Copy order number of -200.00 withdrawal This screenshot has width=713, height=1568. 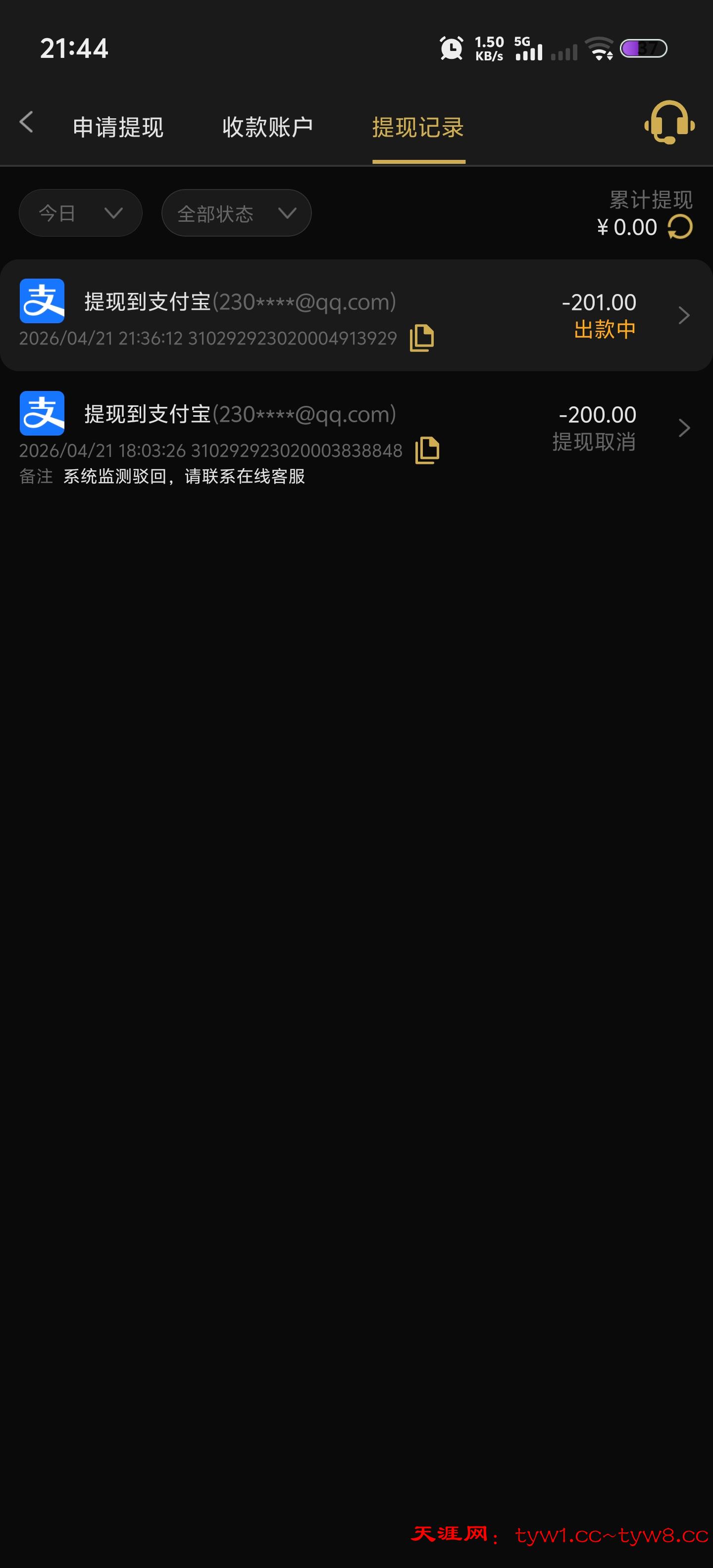[427, 450]
